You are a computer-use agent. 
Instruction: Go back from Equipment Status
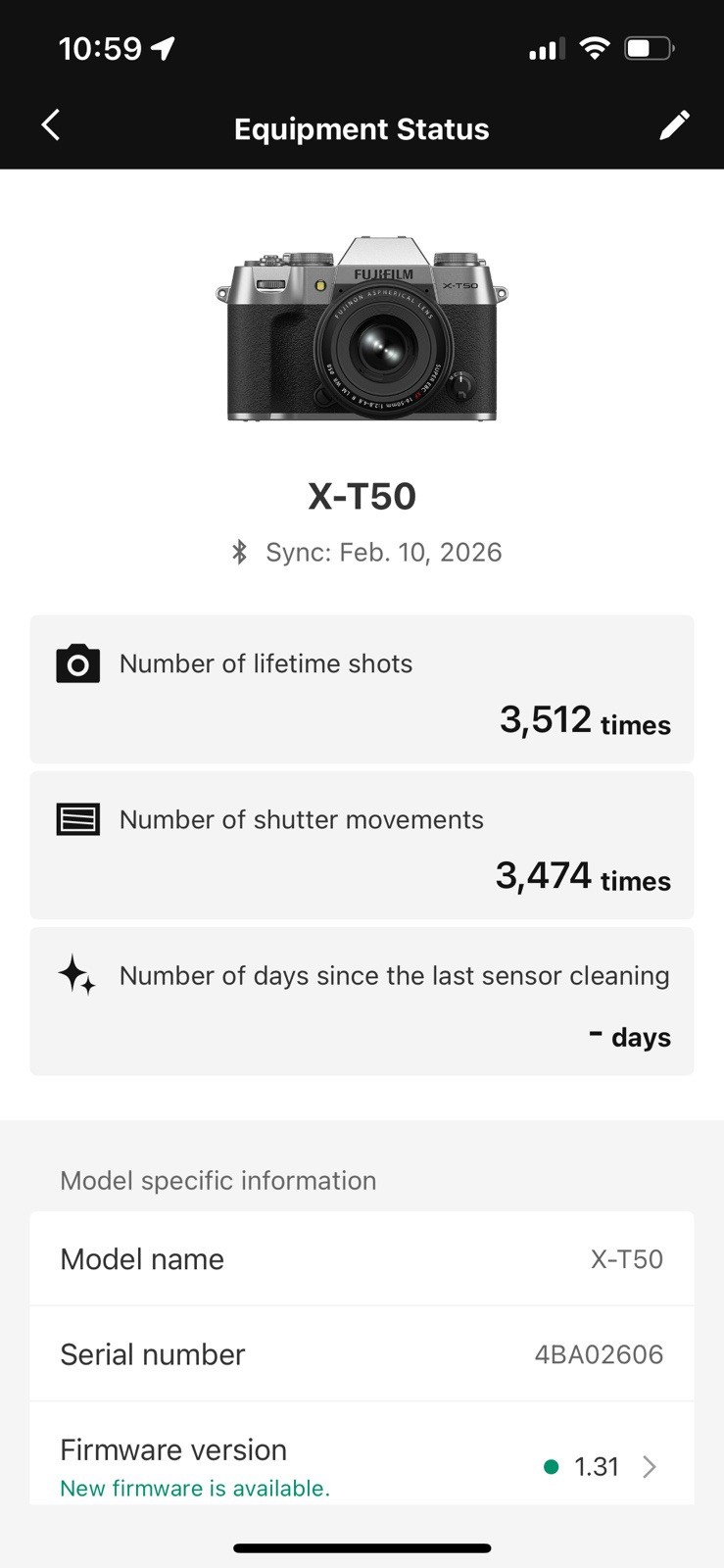click(x=51, y=125)
